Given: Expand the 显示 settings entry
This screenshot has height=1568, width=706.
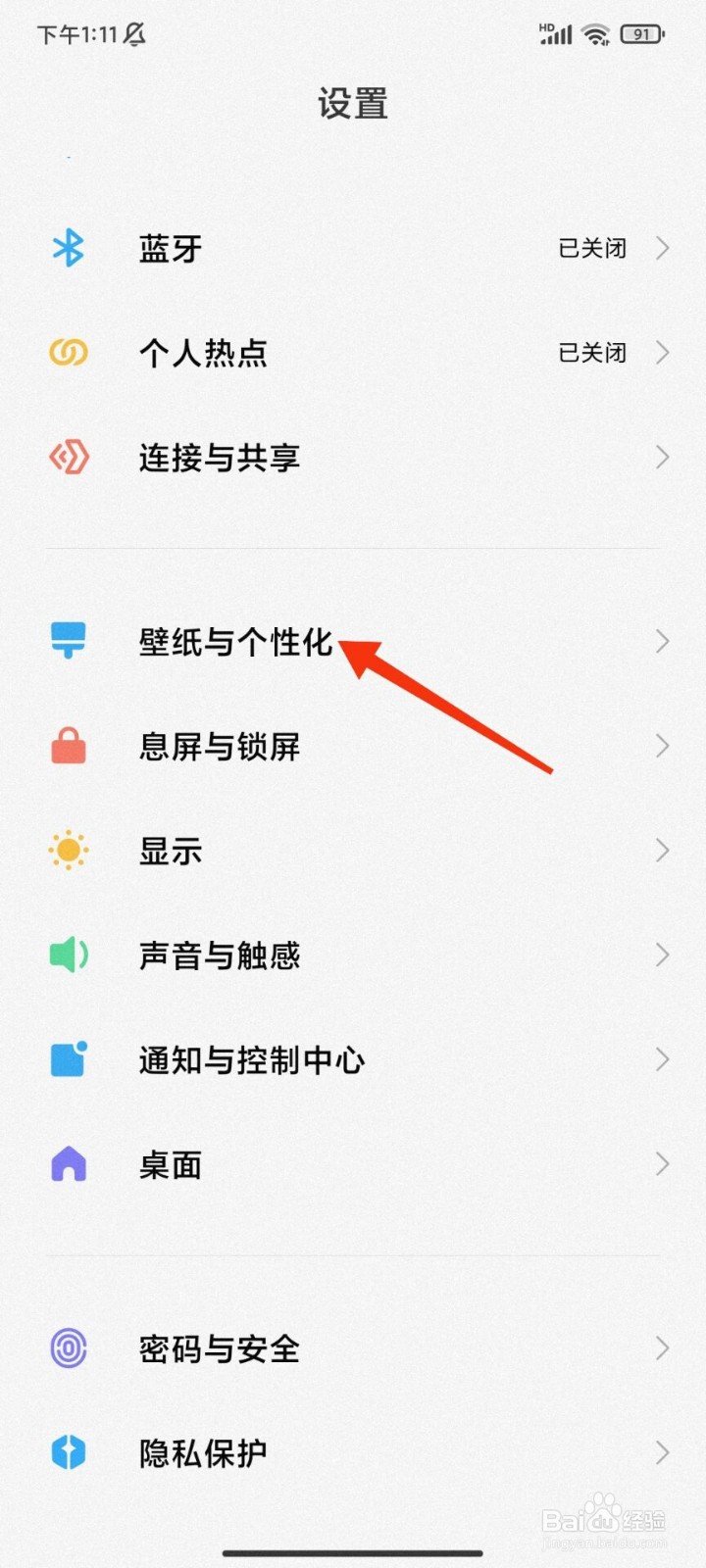Looking at the screenshot, I should click(x=353, y=851).
